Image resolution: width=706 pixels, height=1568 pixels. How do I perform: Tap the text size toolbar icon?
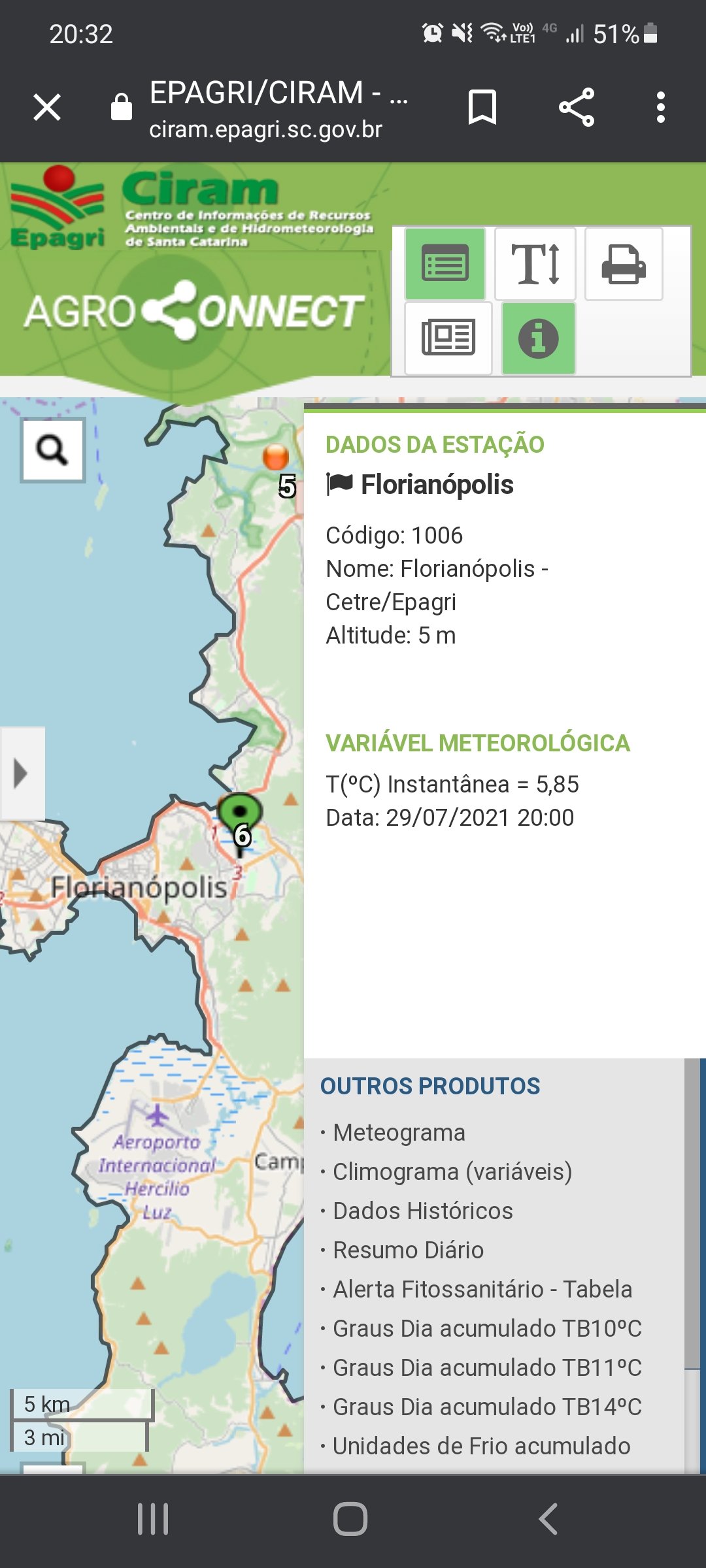point(535,264)
